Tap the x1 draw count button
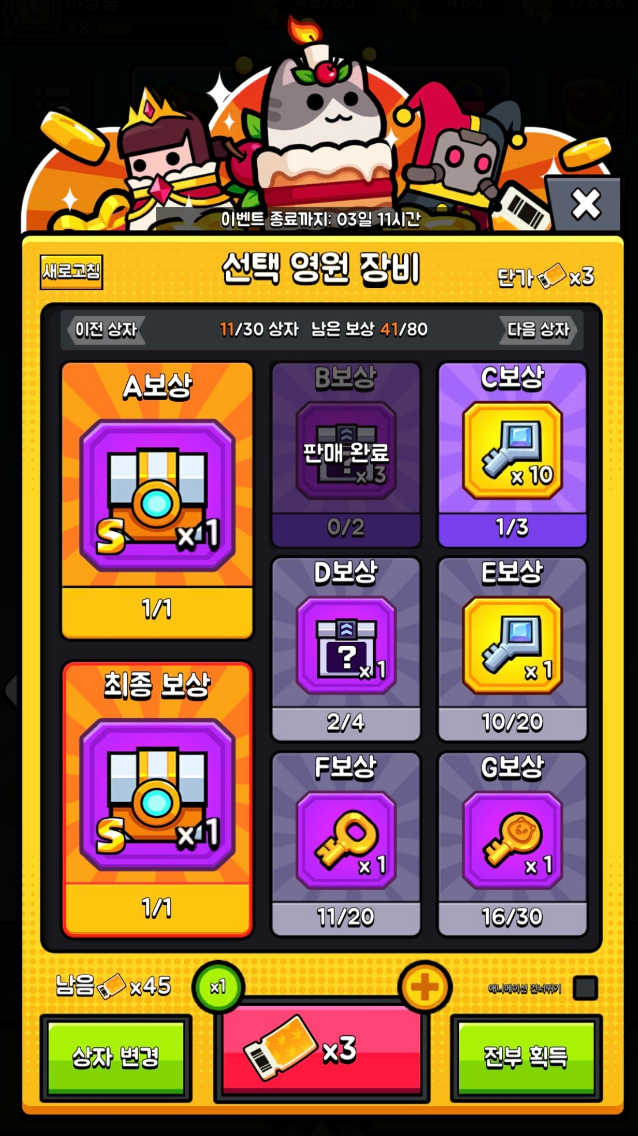 (x=217, y=986)
